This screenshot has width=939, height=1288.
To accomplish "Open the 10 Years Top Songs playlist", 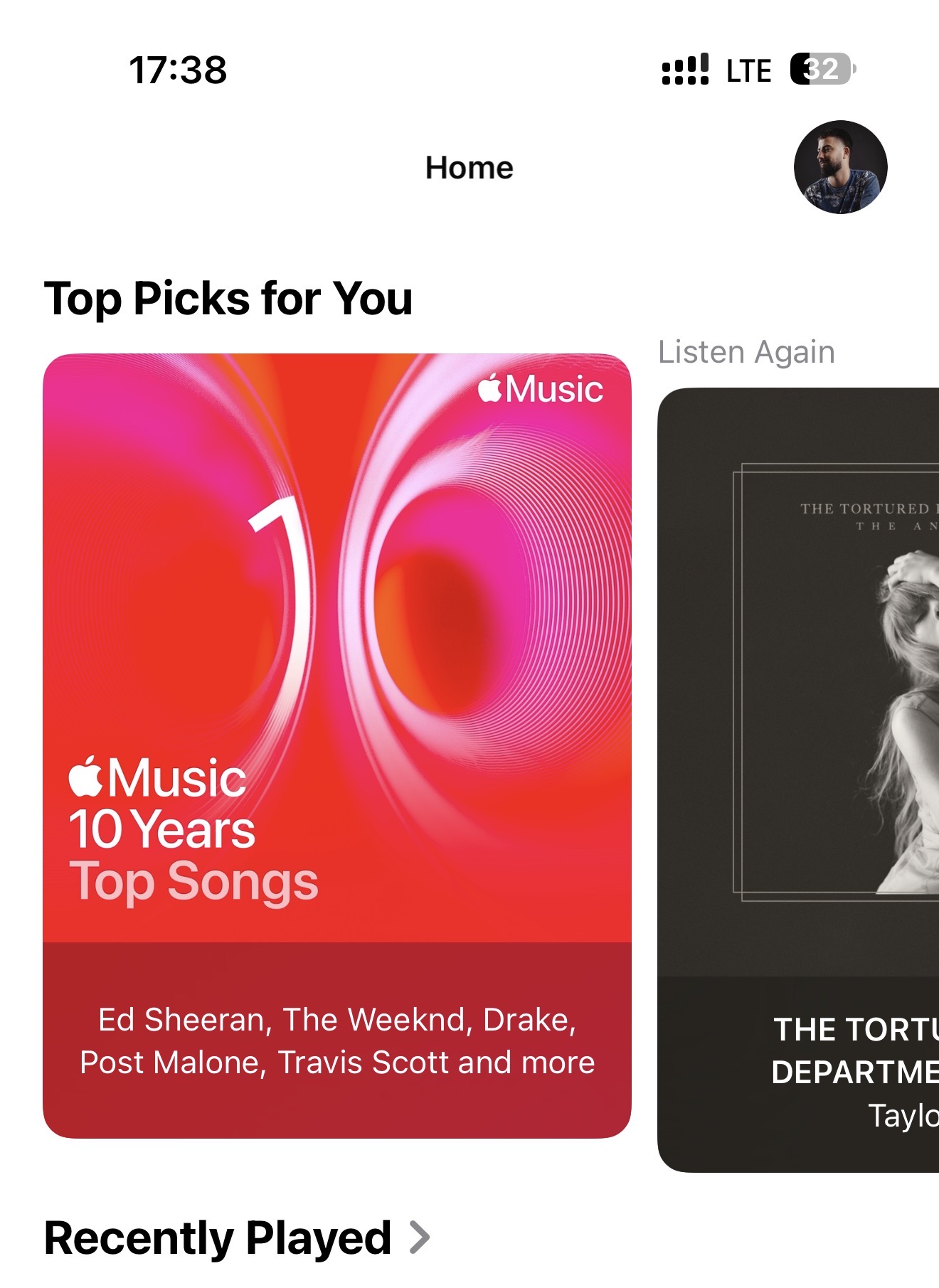I will (336, 744).
